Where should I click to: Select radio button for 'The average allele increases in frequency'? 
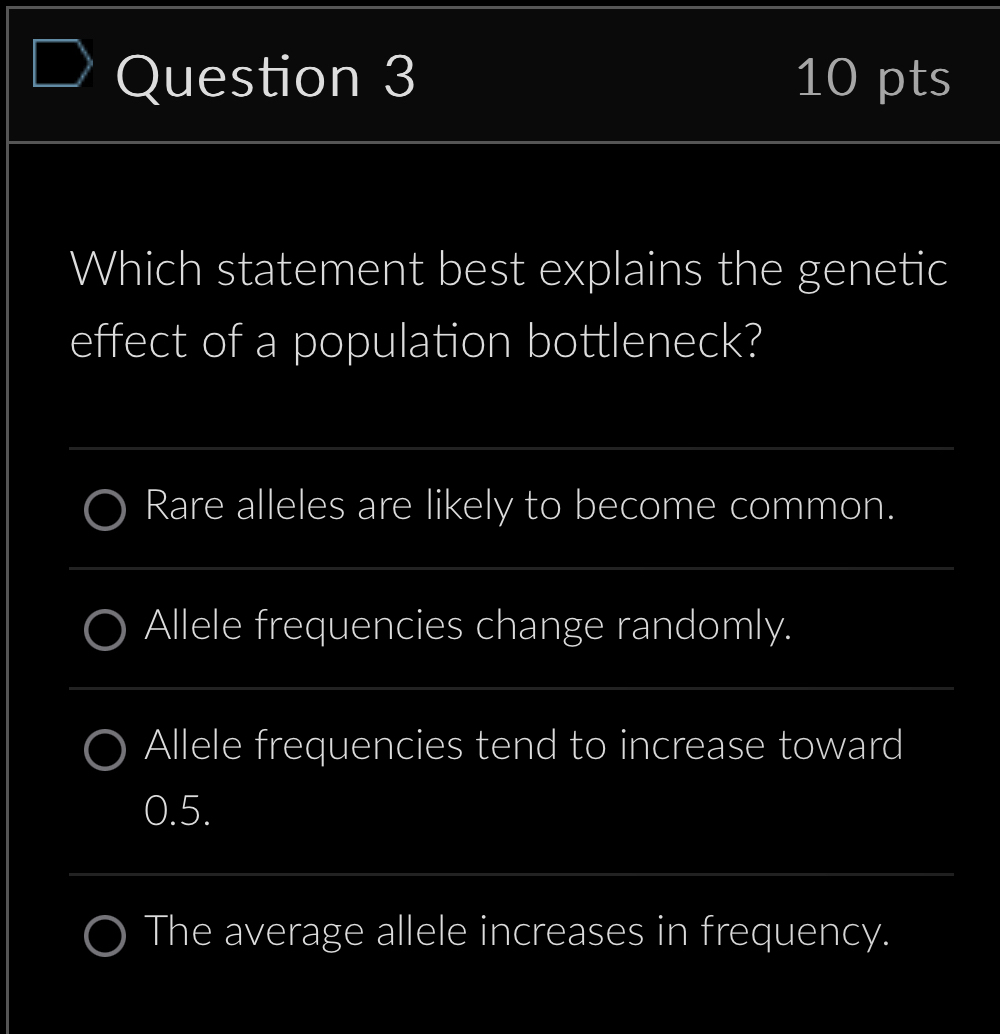[104, 937]
